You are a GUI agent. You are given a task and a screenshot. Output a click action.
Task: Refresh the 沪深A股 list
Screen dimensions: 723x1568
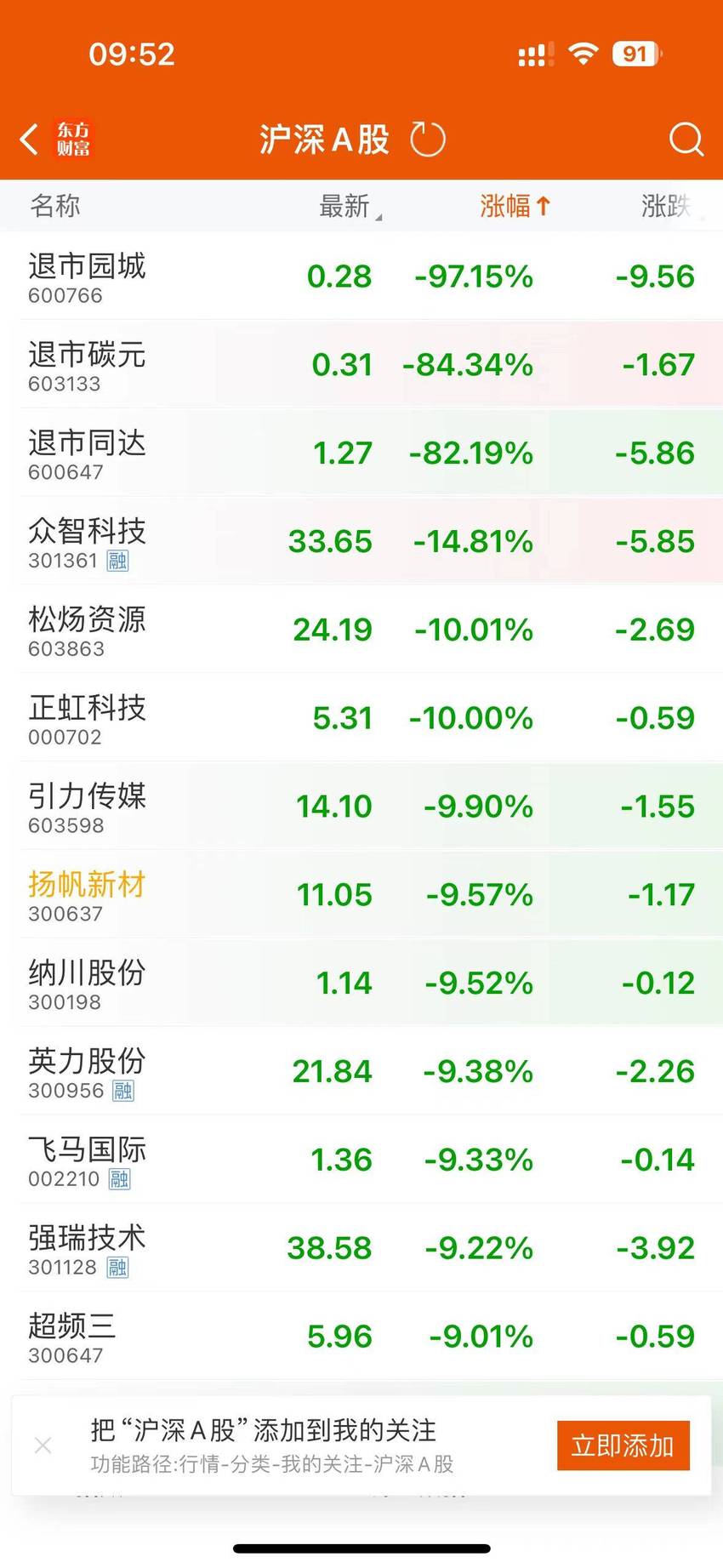[x=427, y=140]
